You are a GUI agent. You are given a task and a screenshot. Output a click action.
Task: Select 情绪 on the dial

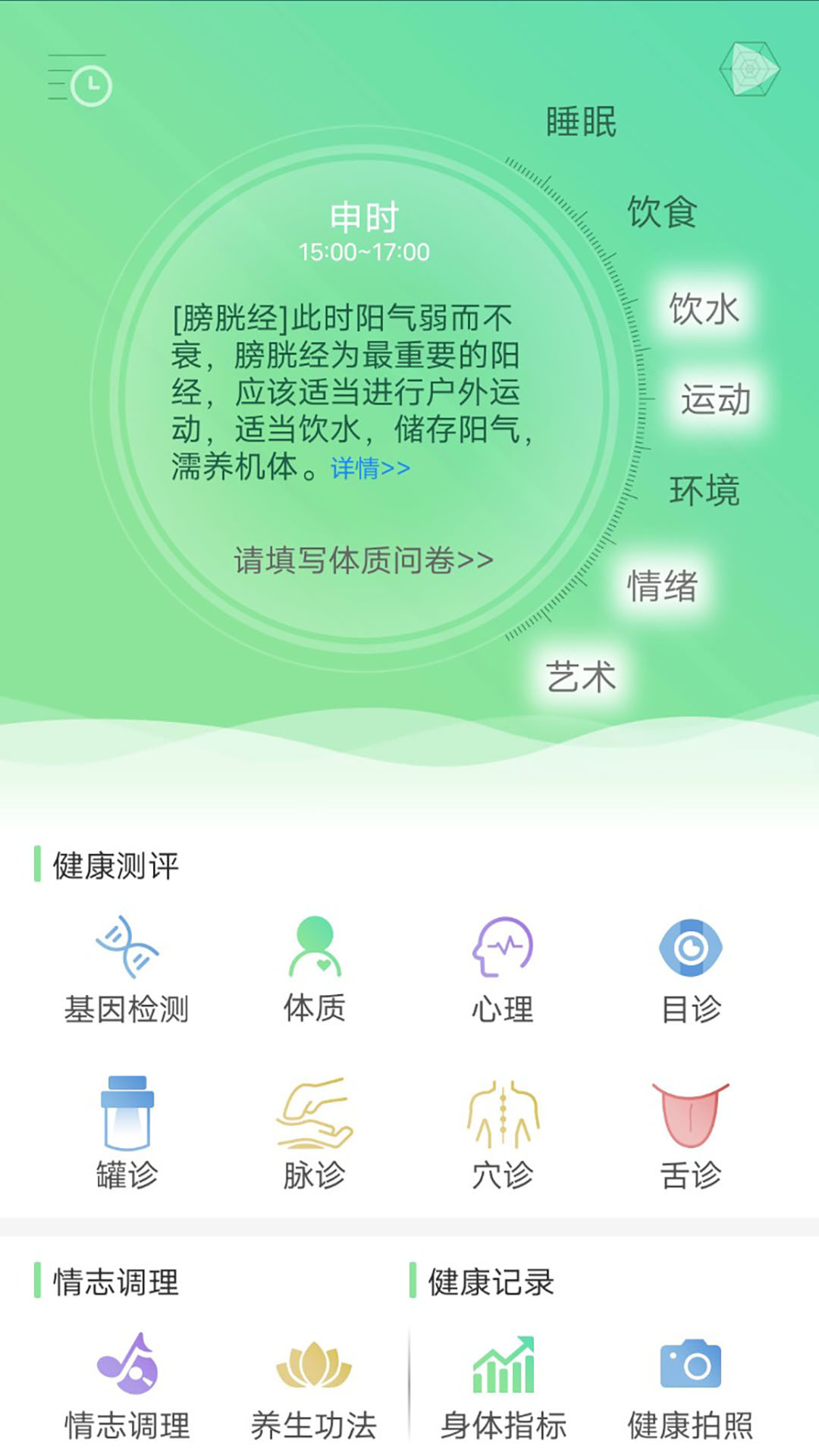click(661, 586)
